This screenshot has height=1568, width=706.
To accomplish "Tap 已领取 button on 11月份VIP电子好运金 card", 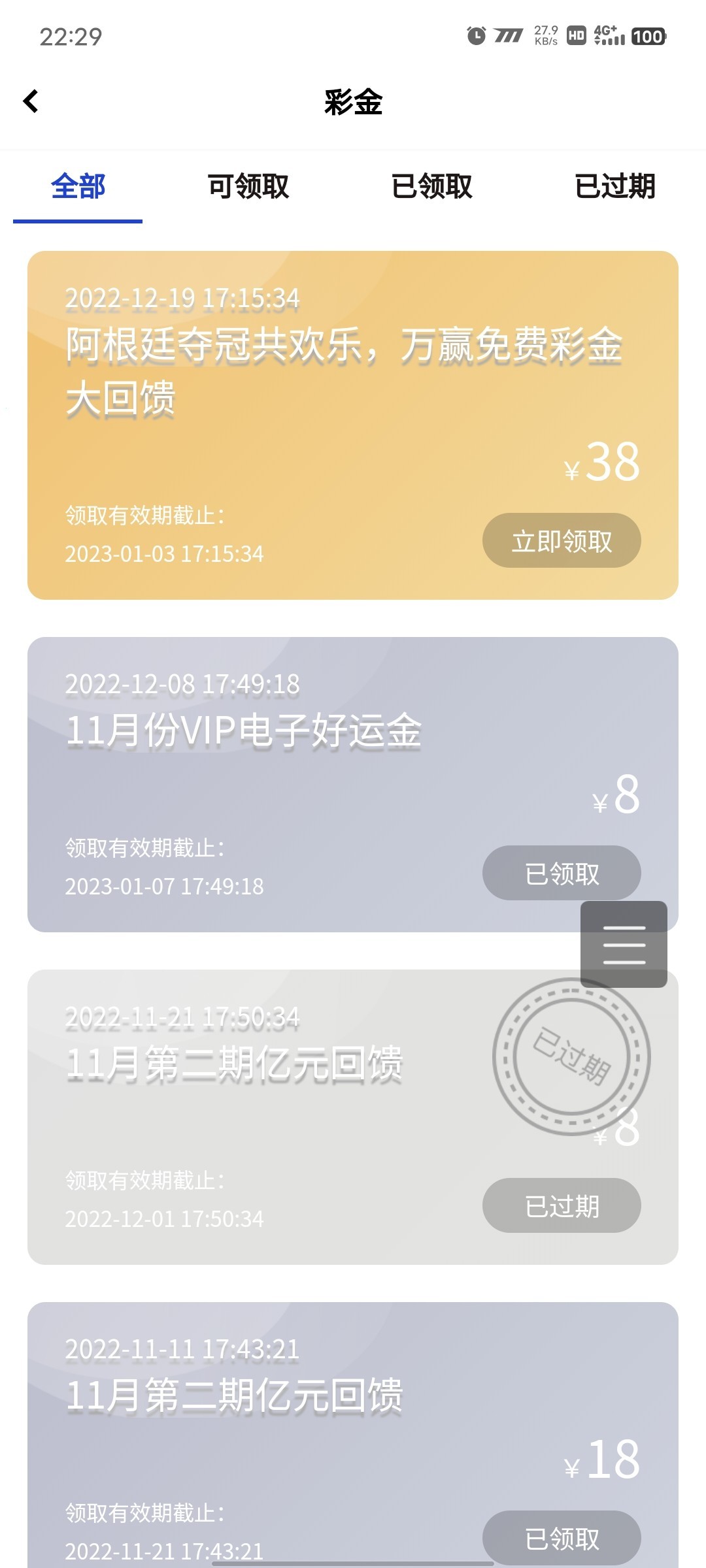I will [561, 874].
